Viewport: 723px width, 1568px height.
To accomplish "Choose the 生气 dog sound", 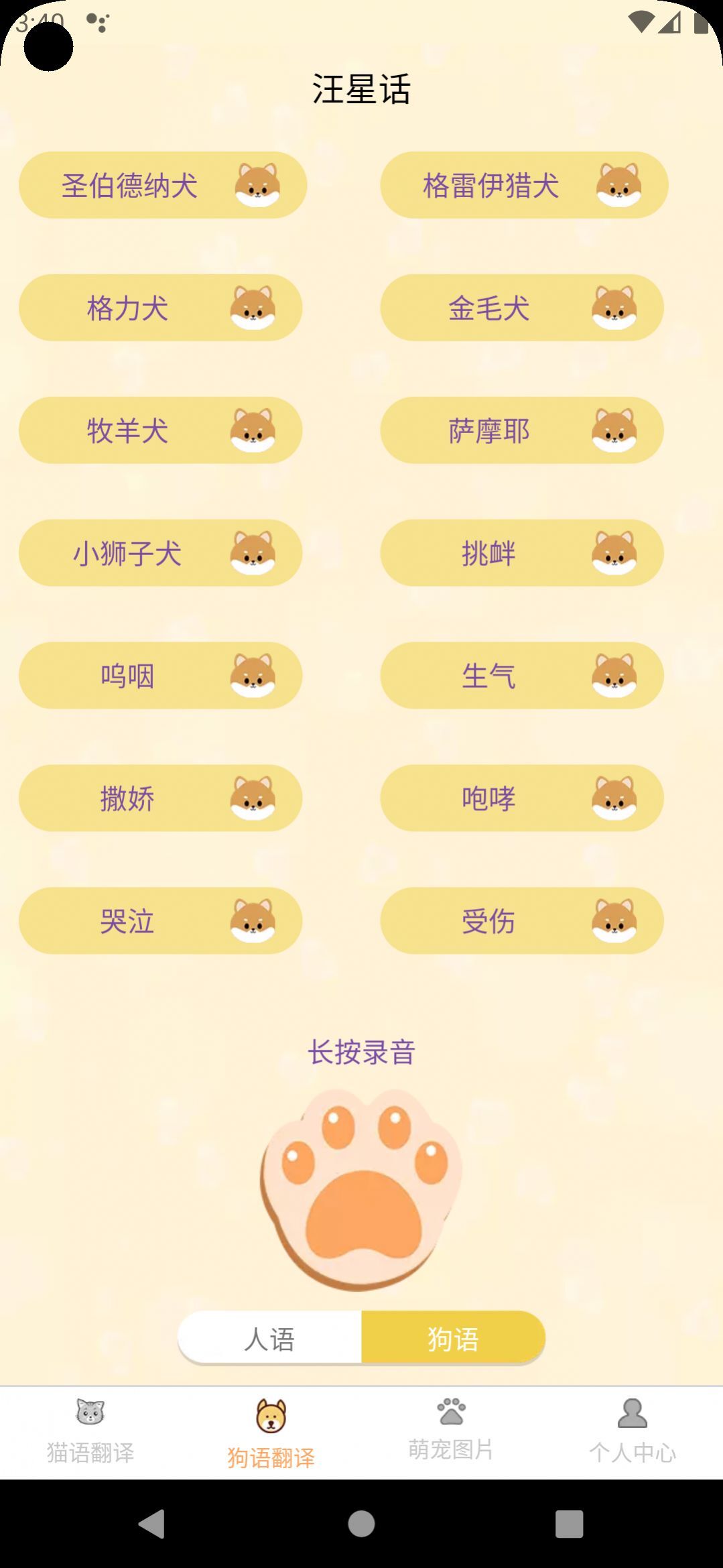I will [x=523, y=675].
